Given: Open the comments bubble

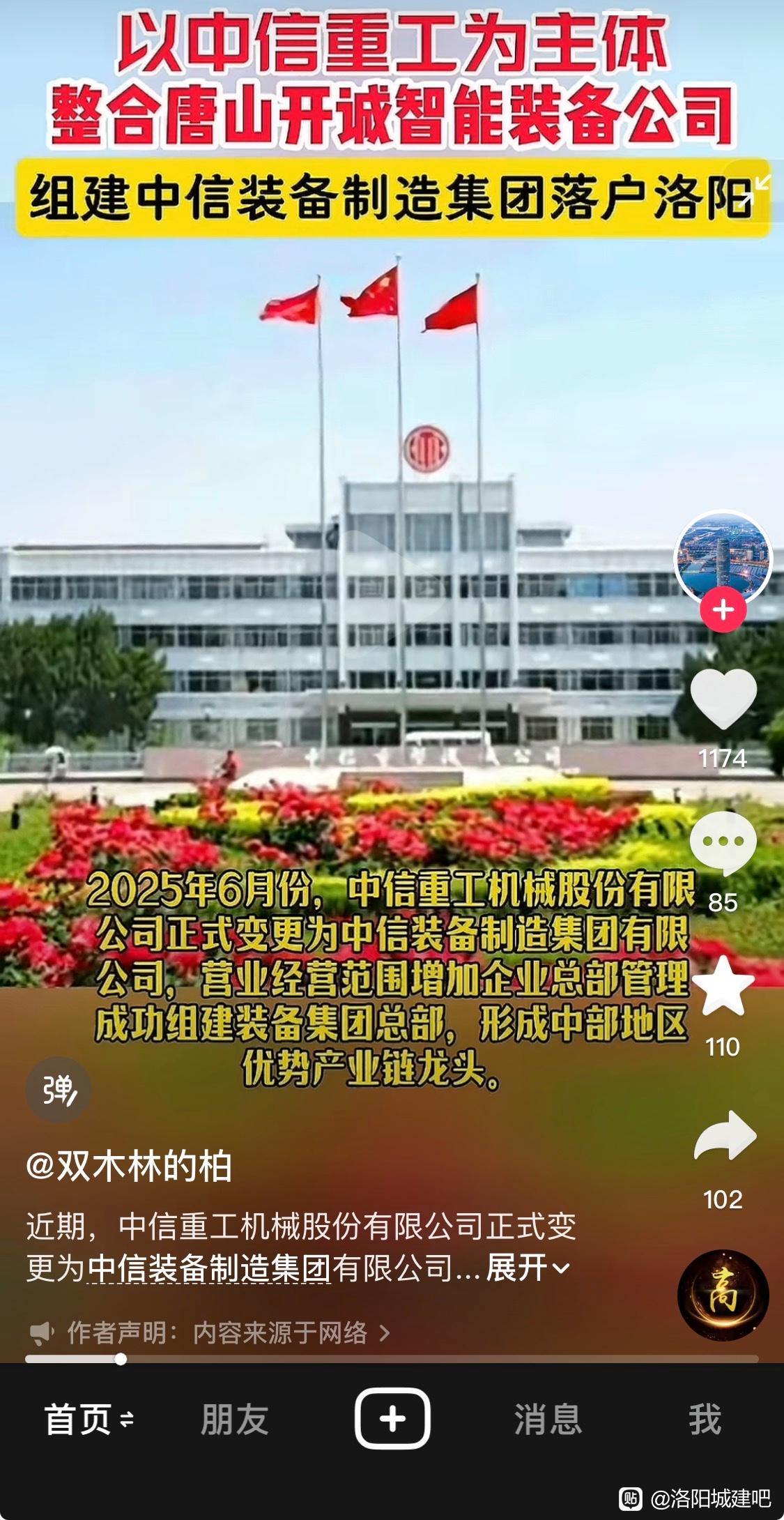Looking at the screenshot, I should point(723,844).
